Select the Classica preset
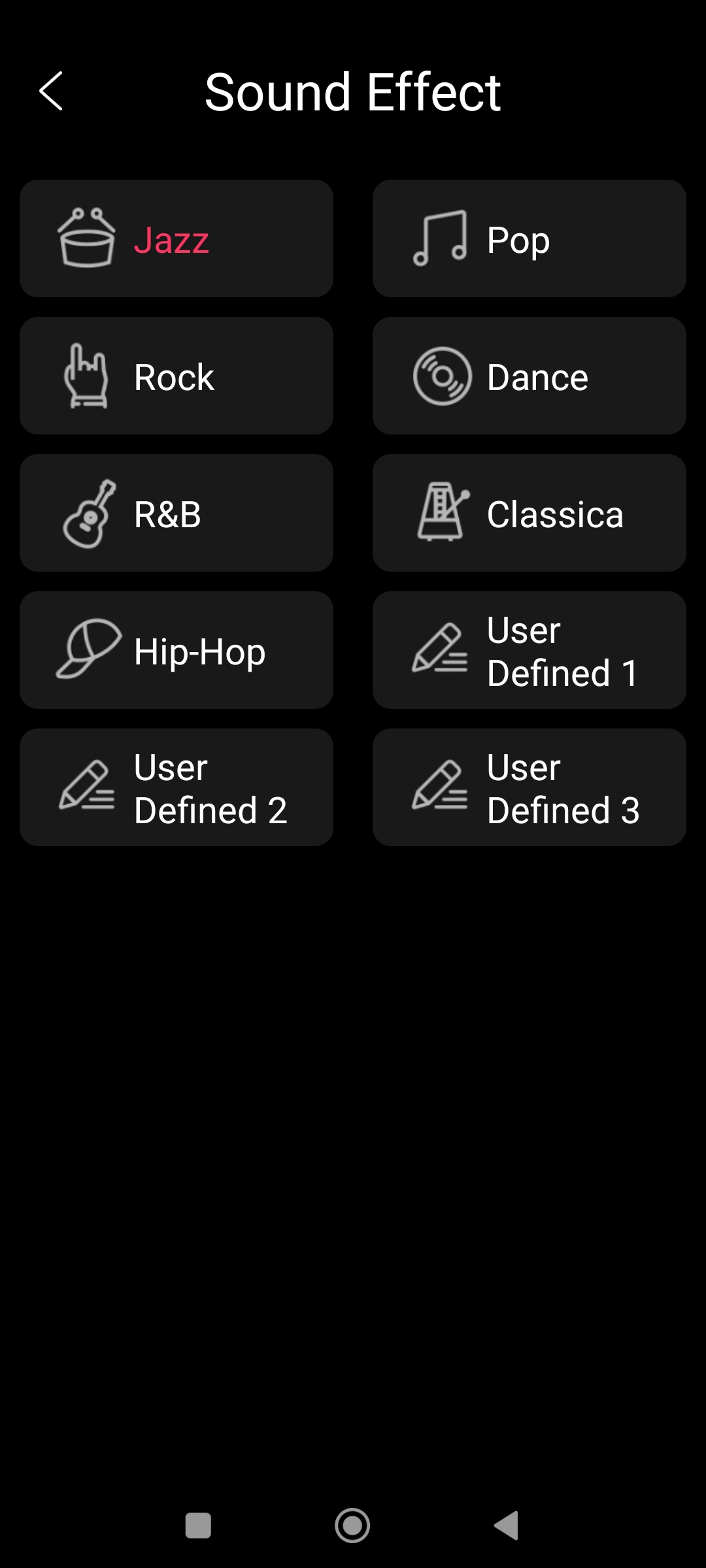706x1568 pixels. 529,513
